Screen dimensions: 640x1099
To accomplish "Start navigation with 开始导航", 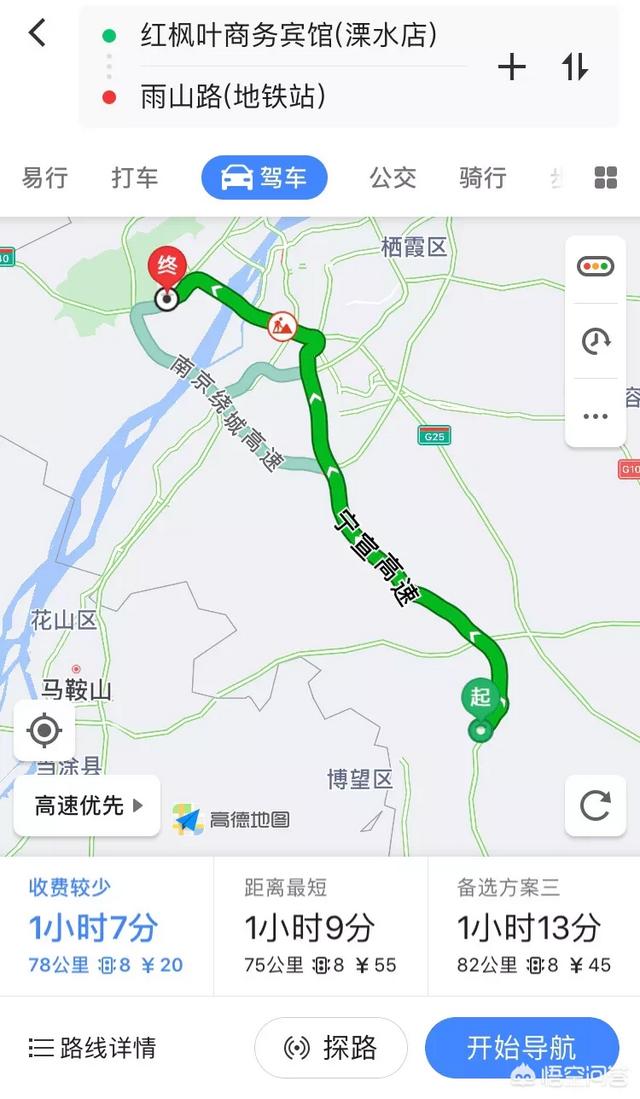I will click(522, 1048).
